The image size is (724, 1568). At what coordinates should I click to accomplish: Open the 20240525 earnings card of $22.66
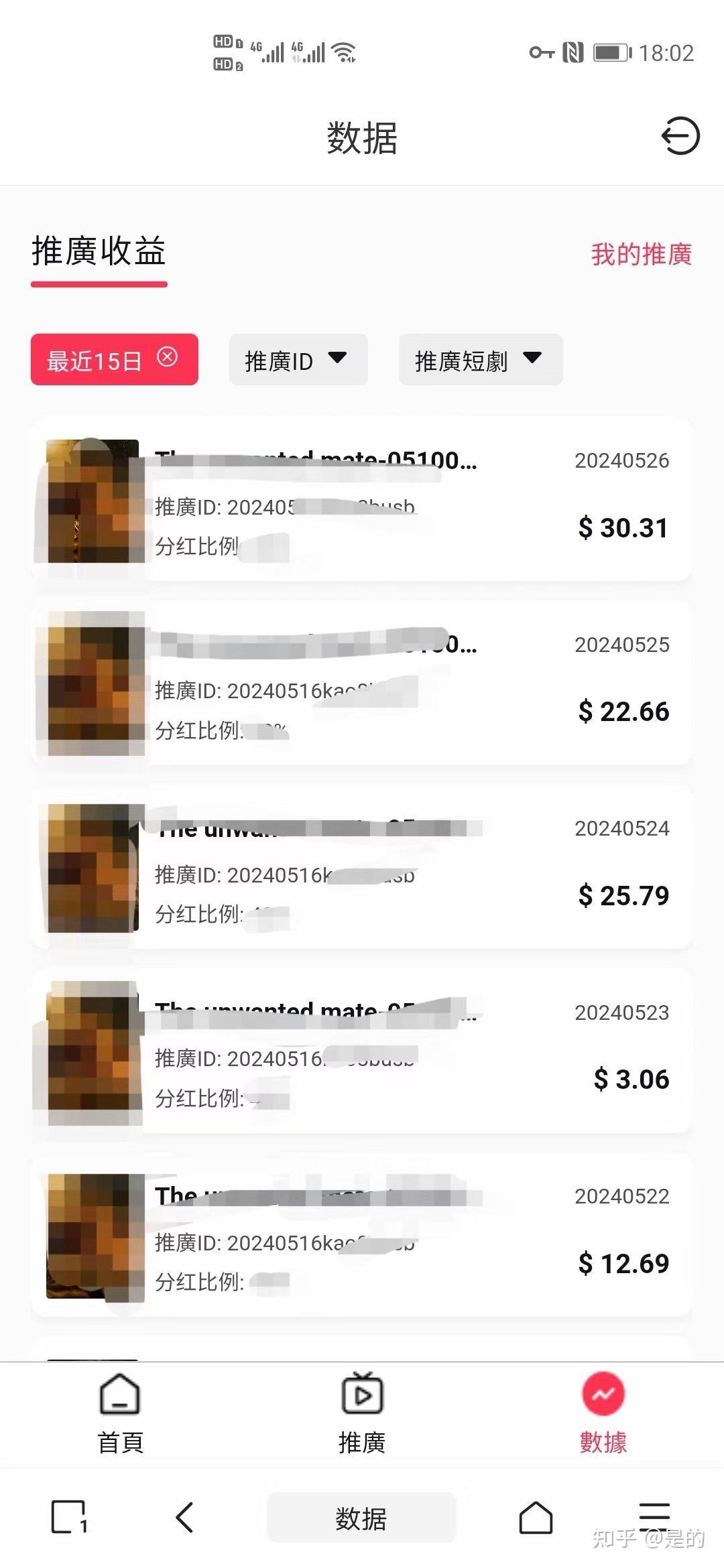coord(362,683)
